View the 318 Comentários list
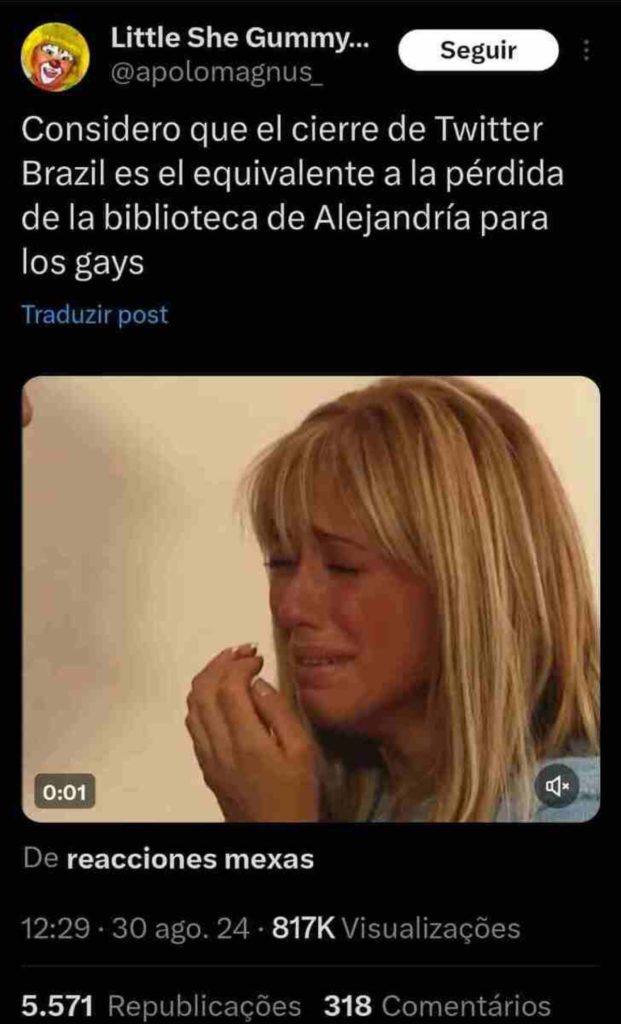This screenshot has height=1024, width=621. coord(437,1005)
